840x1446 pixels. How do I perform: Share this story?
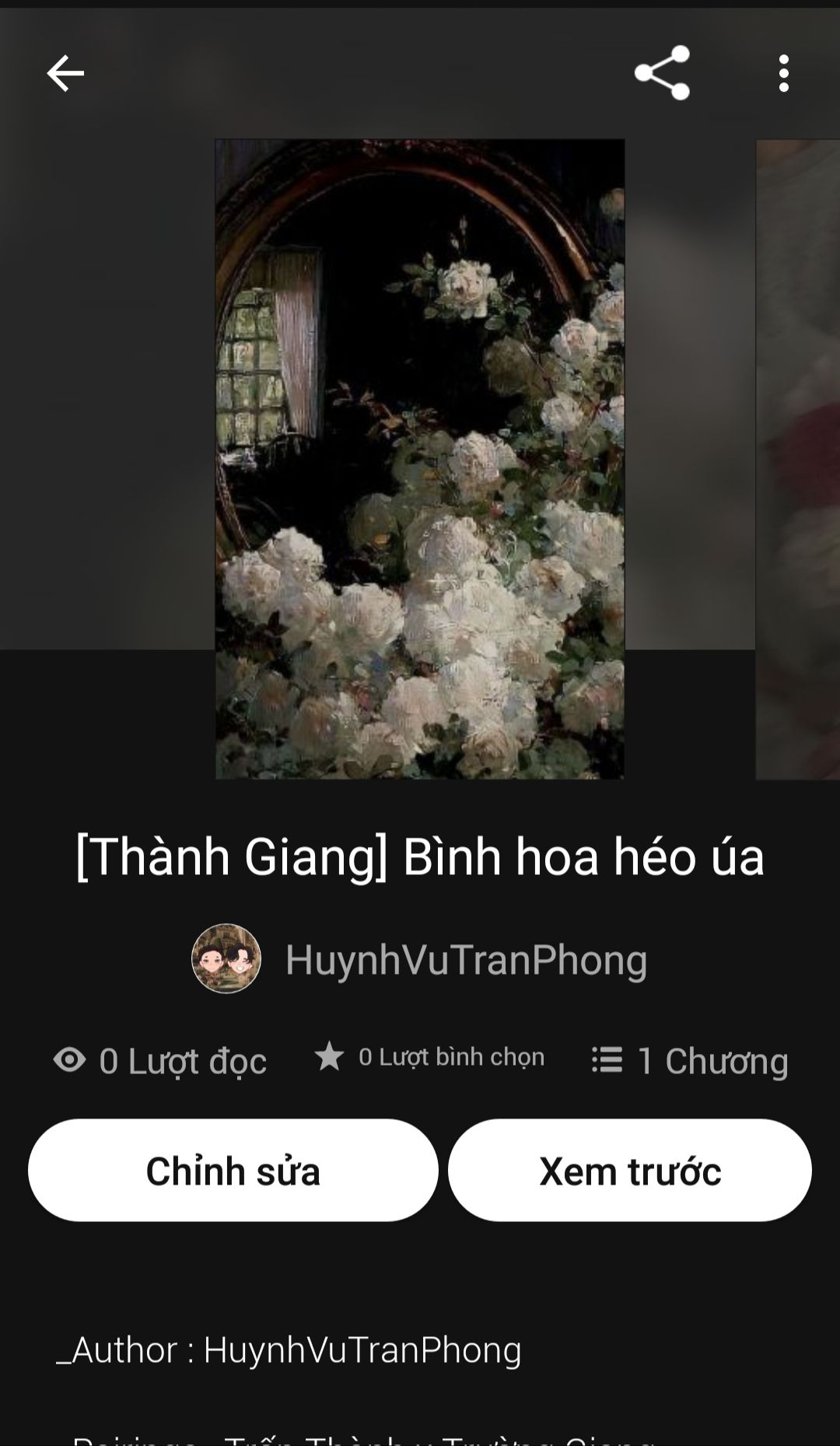(662, 72)
